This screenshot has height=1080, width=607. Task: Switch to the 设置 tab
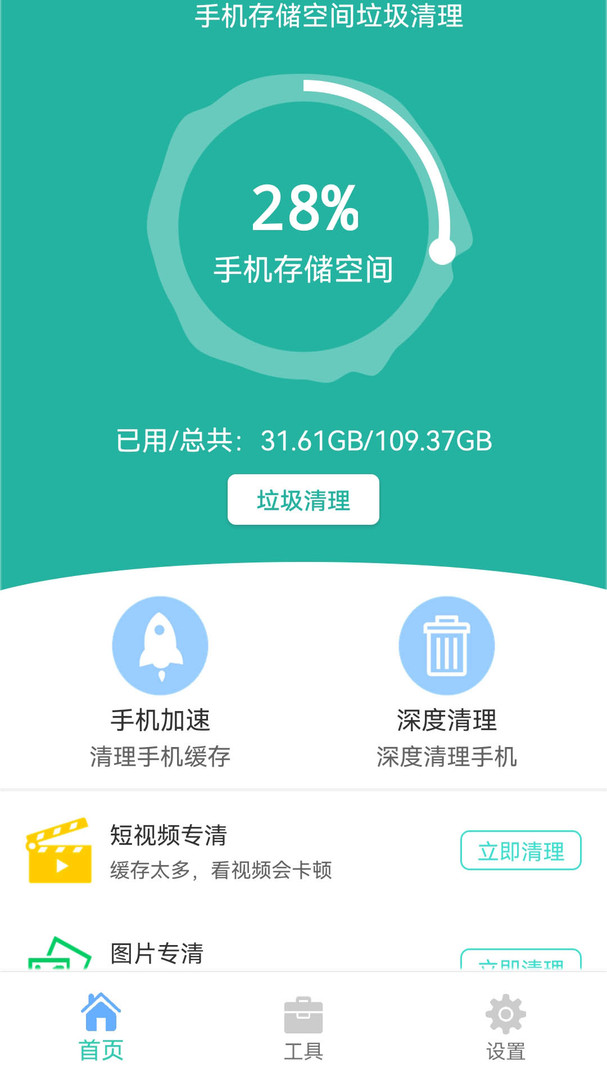pyautogui.click(x=505, y=1027)
